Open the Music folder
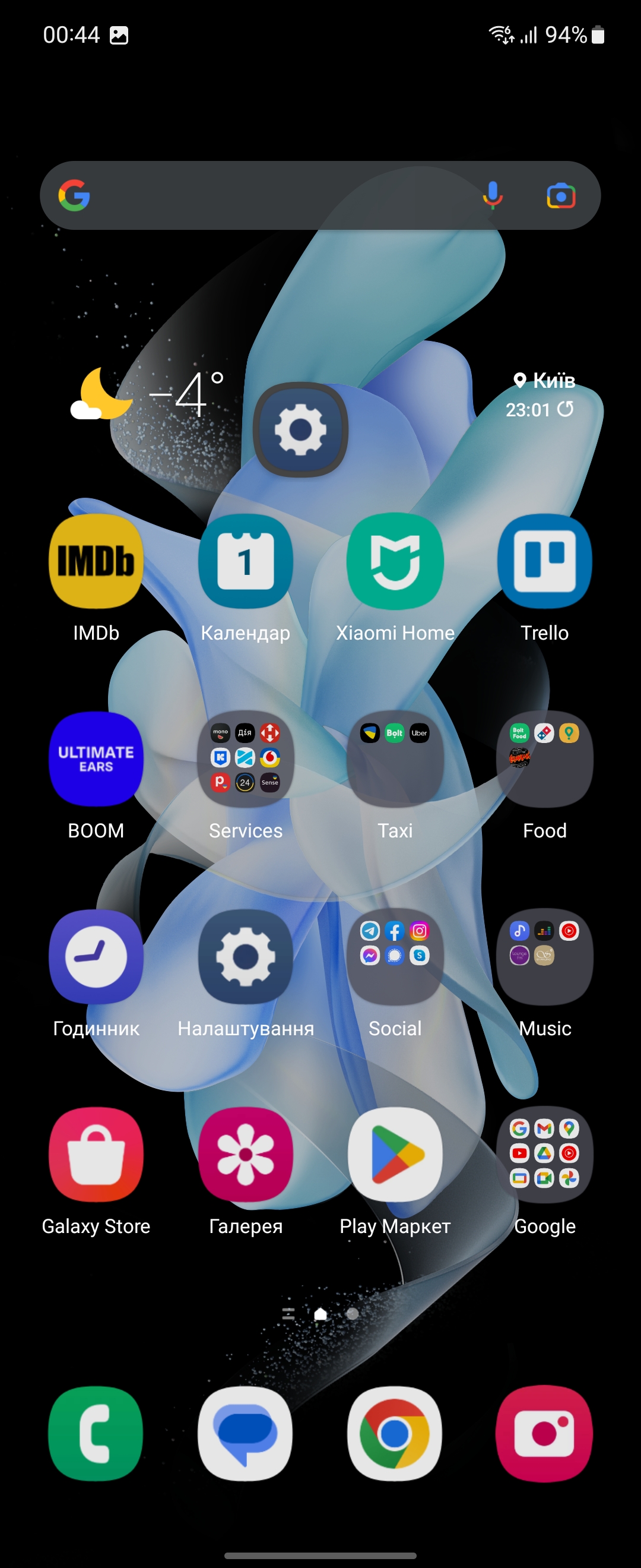Viewport: 641px width, 1568px height. 544,957
